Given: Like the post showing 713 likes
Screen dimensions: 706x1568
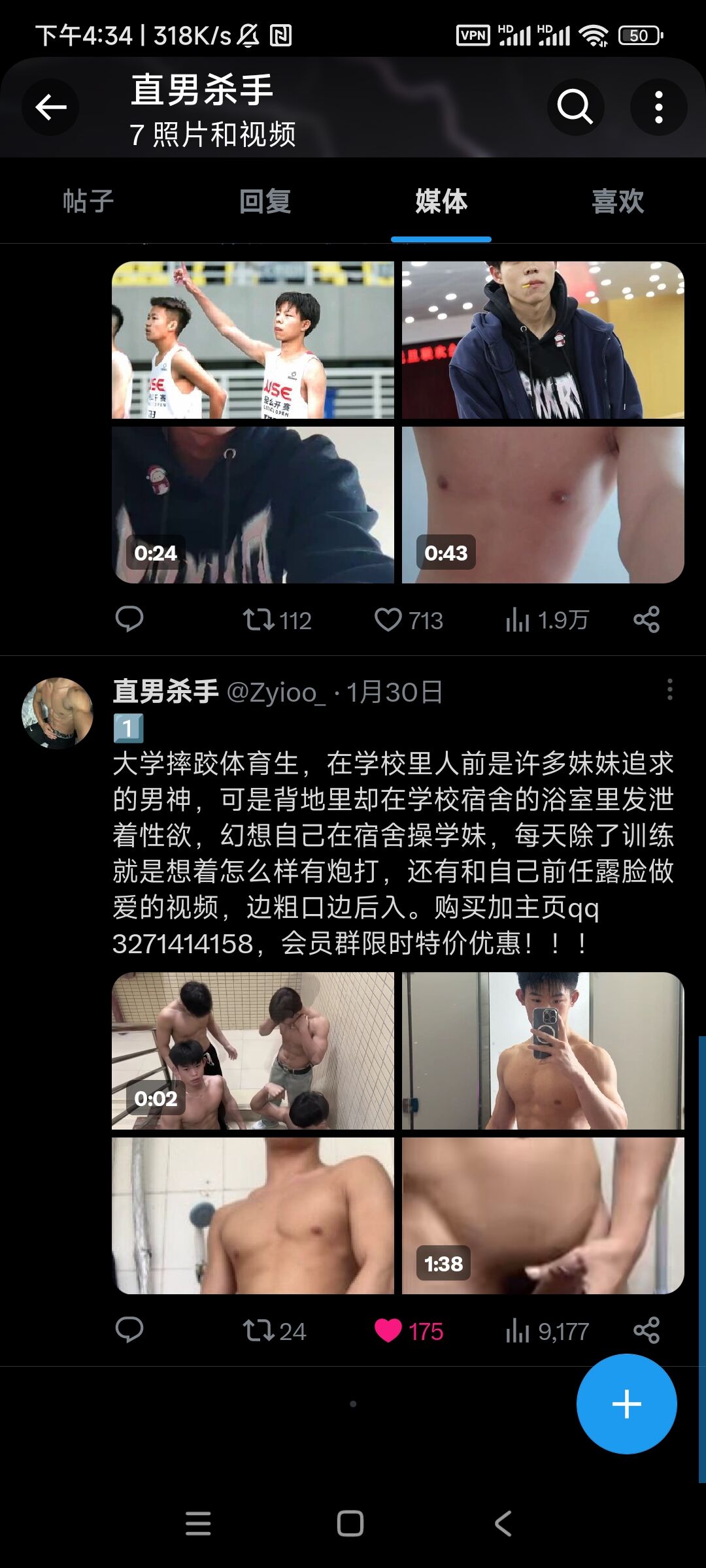Looking at the screenshot, I should 388,619.
